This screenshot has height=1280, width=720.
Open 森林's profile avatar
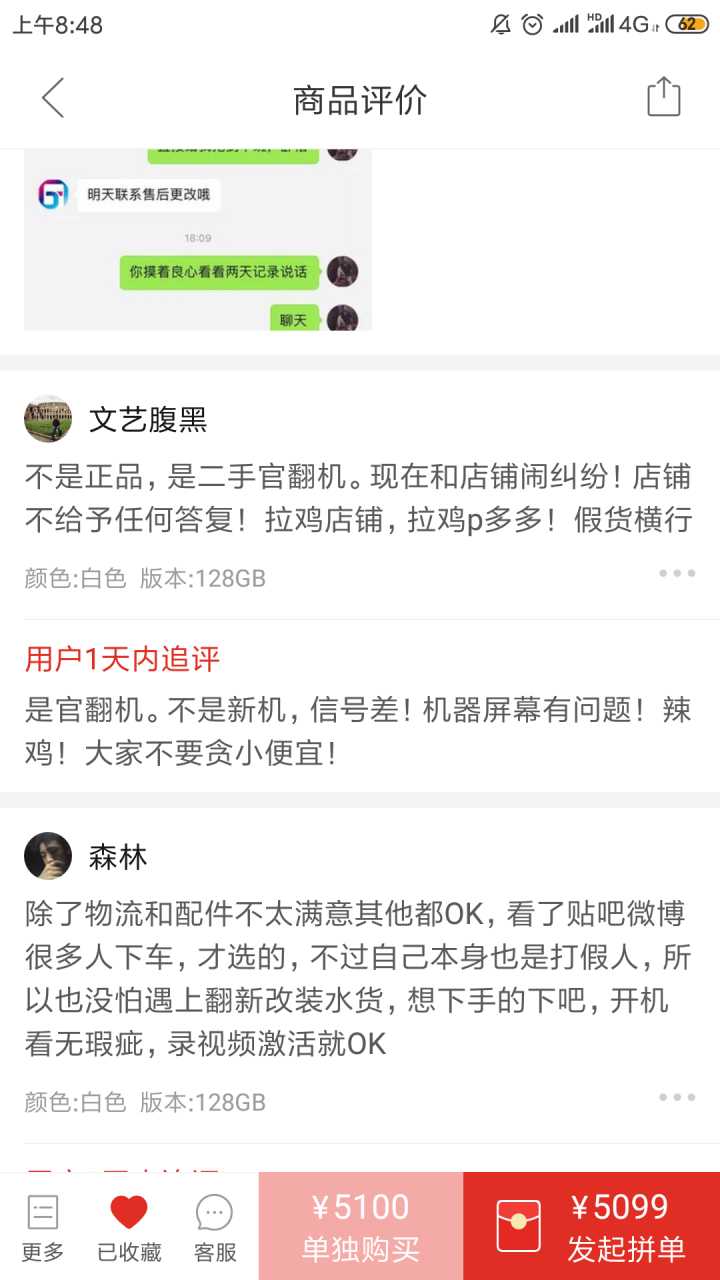point(48,856)
